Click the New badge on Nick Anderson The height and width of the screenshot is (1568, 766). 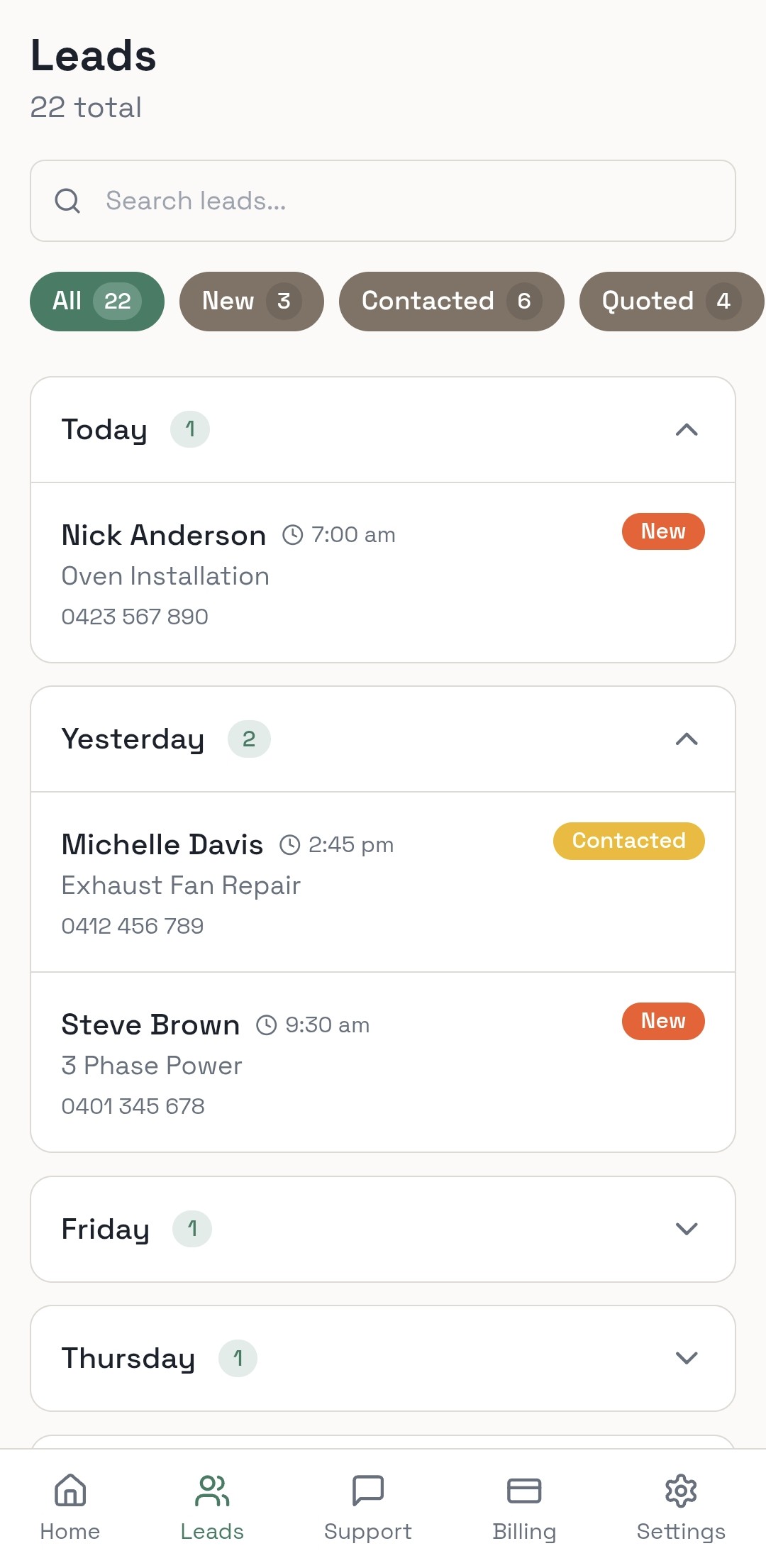point(662,531)
